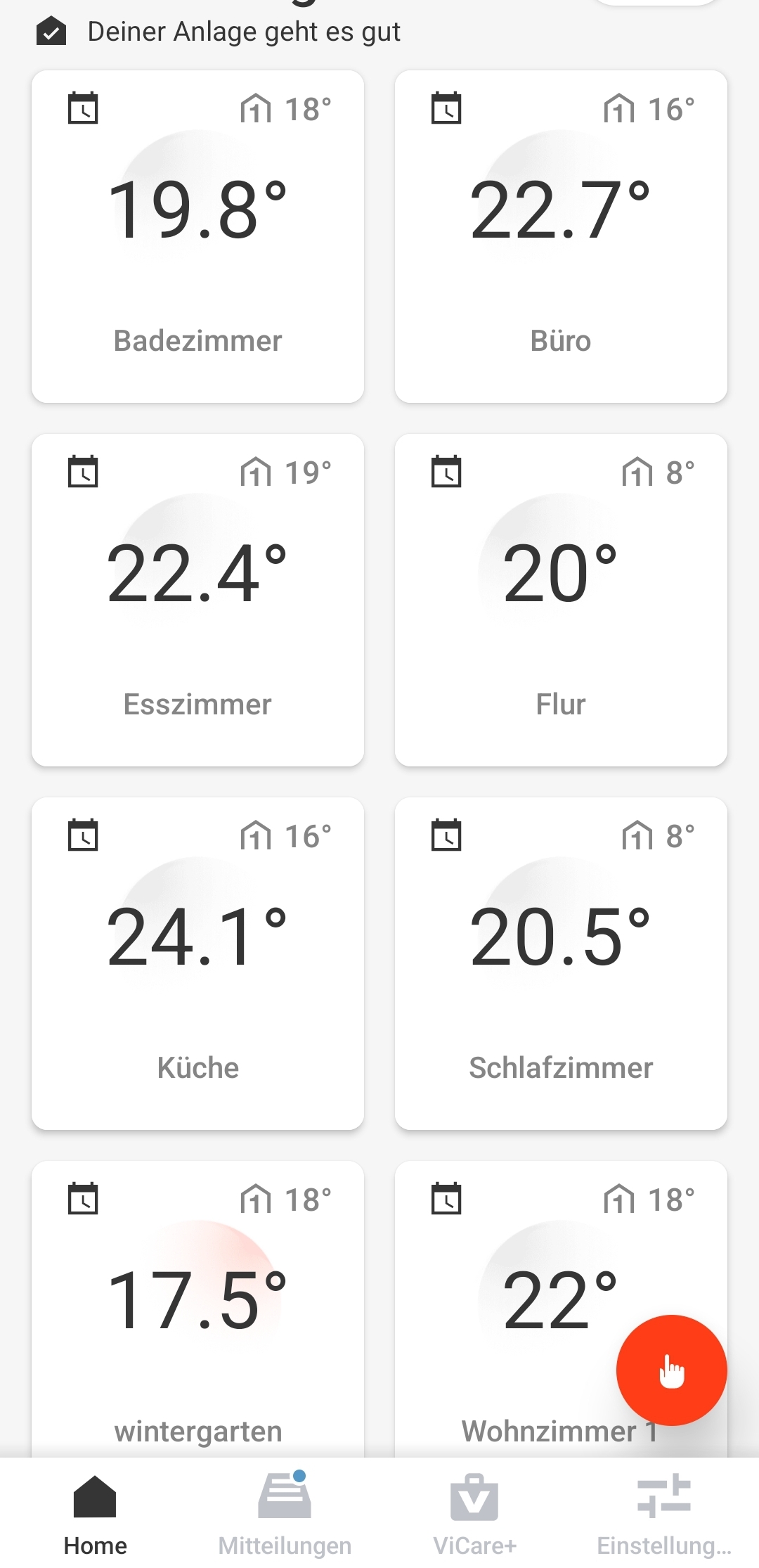
Task: Open the Einstellungen tab
Action: click(664, 1513)
